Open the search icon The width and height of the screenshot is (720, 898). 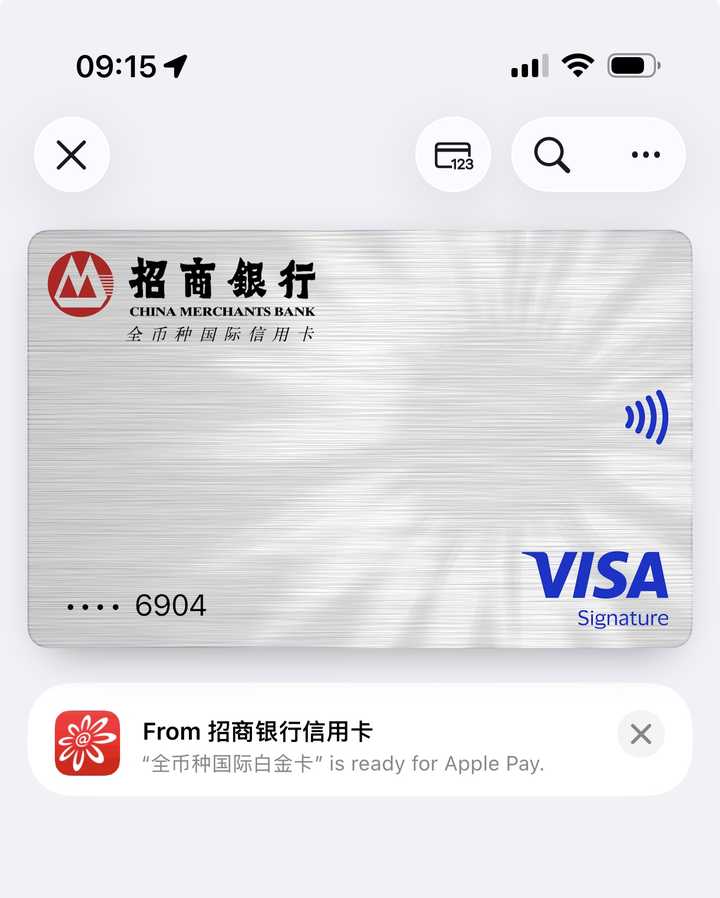pos(551,155)
